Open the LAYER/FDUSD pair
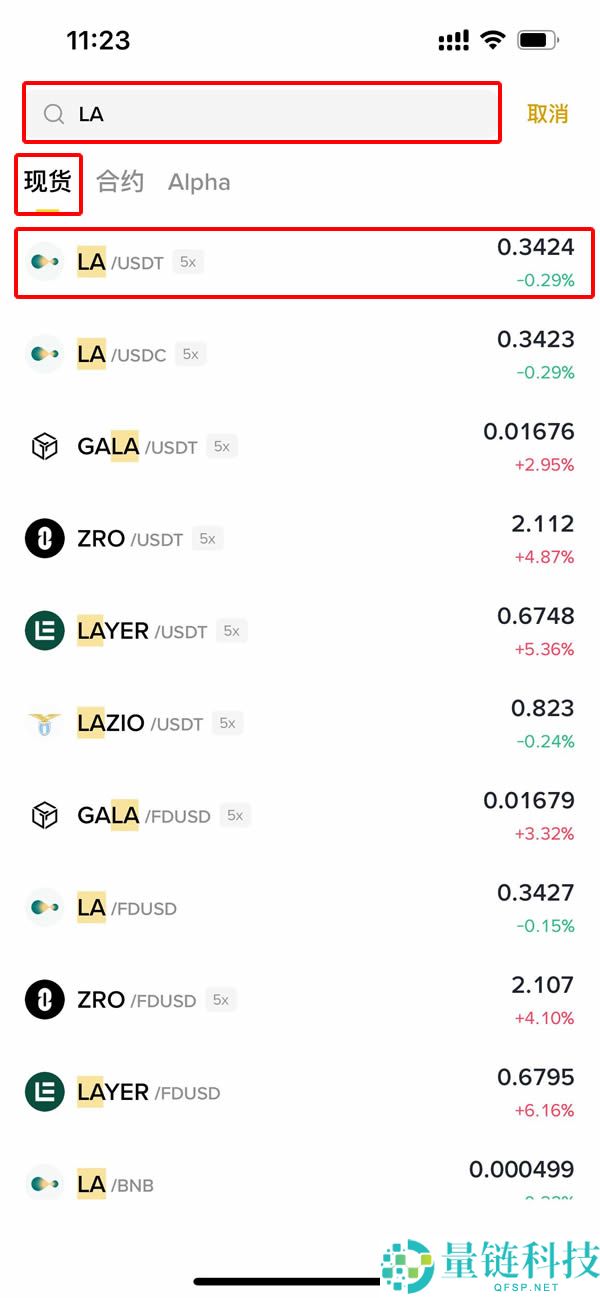The height and width of the screenshot is (1298, 600). click(300, 1092)
